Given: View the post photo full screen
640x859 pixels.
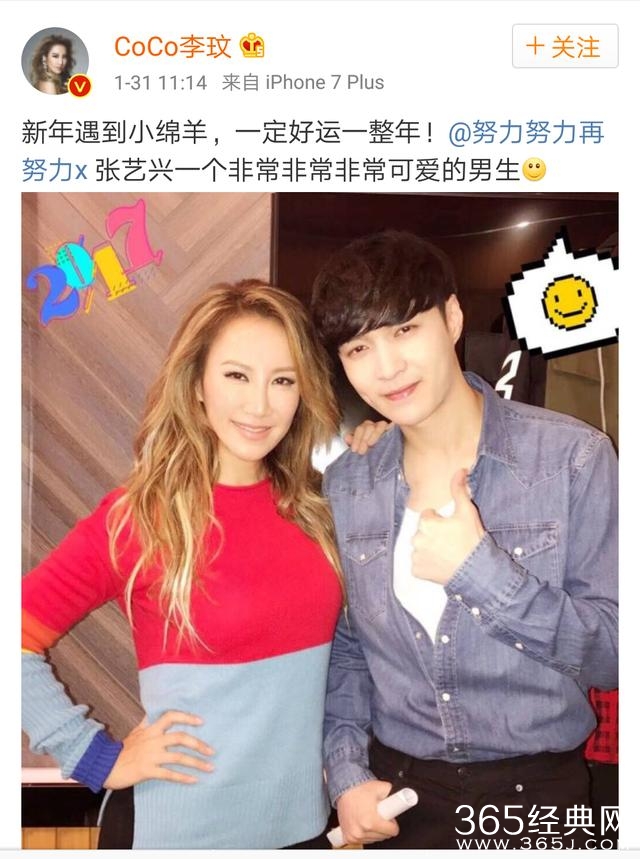Looking at the screenshot, I should [x=320, y=520].
